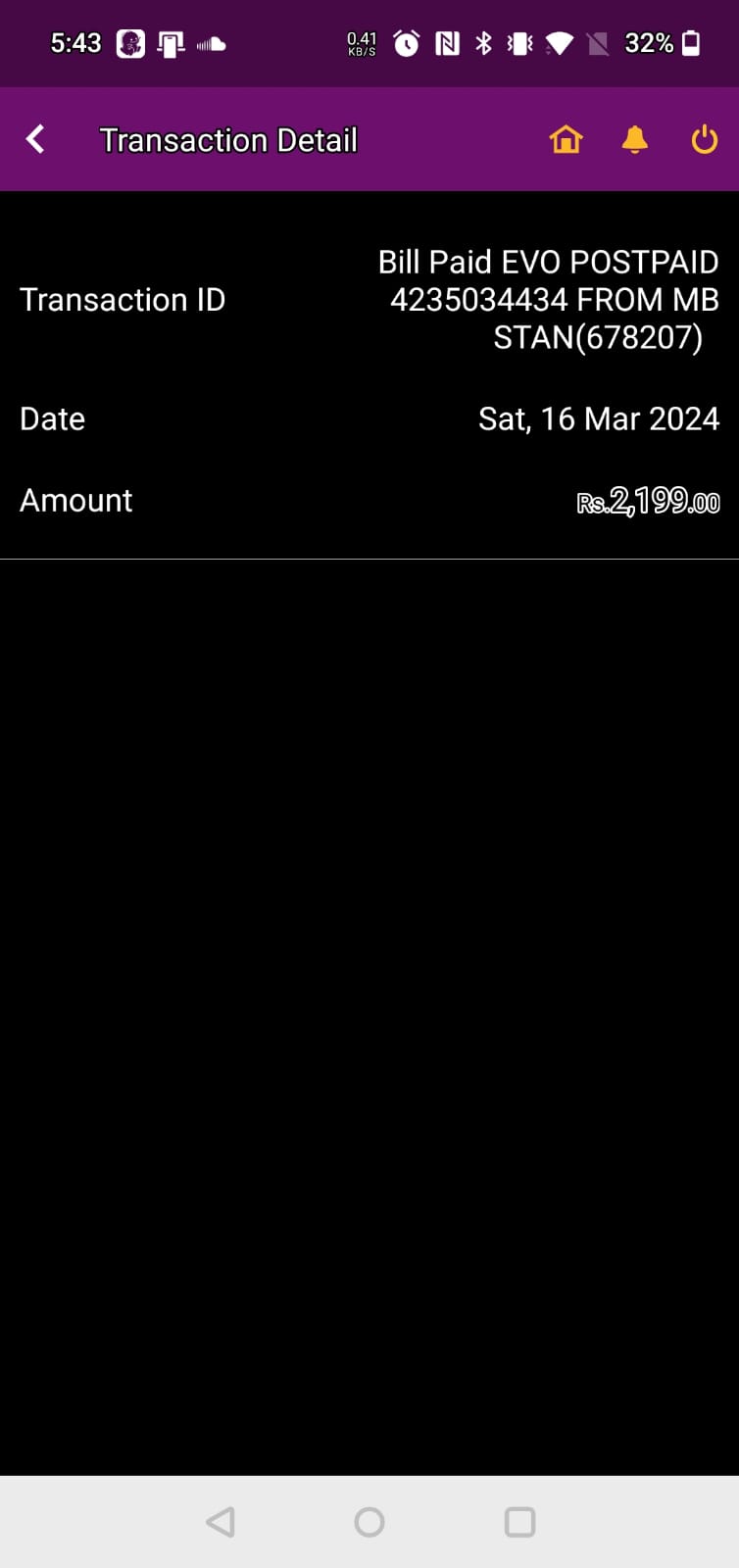The height and width of the screenshot is (1568, 739).
Task: Tap the system back button
Action: coord(221,1521)
